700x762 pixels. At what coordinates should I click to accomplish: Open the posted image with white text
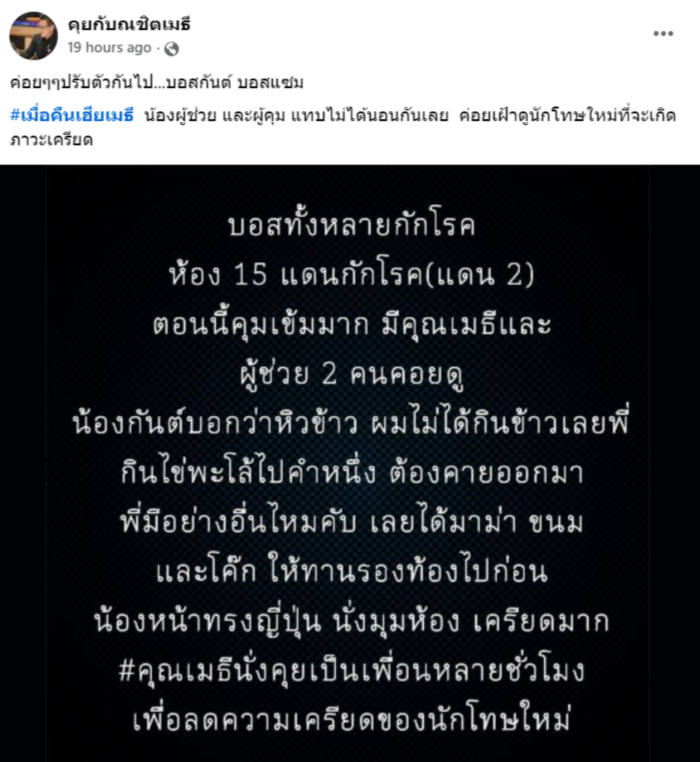pyautogui.click(x=350, y=462)
